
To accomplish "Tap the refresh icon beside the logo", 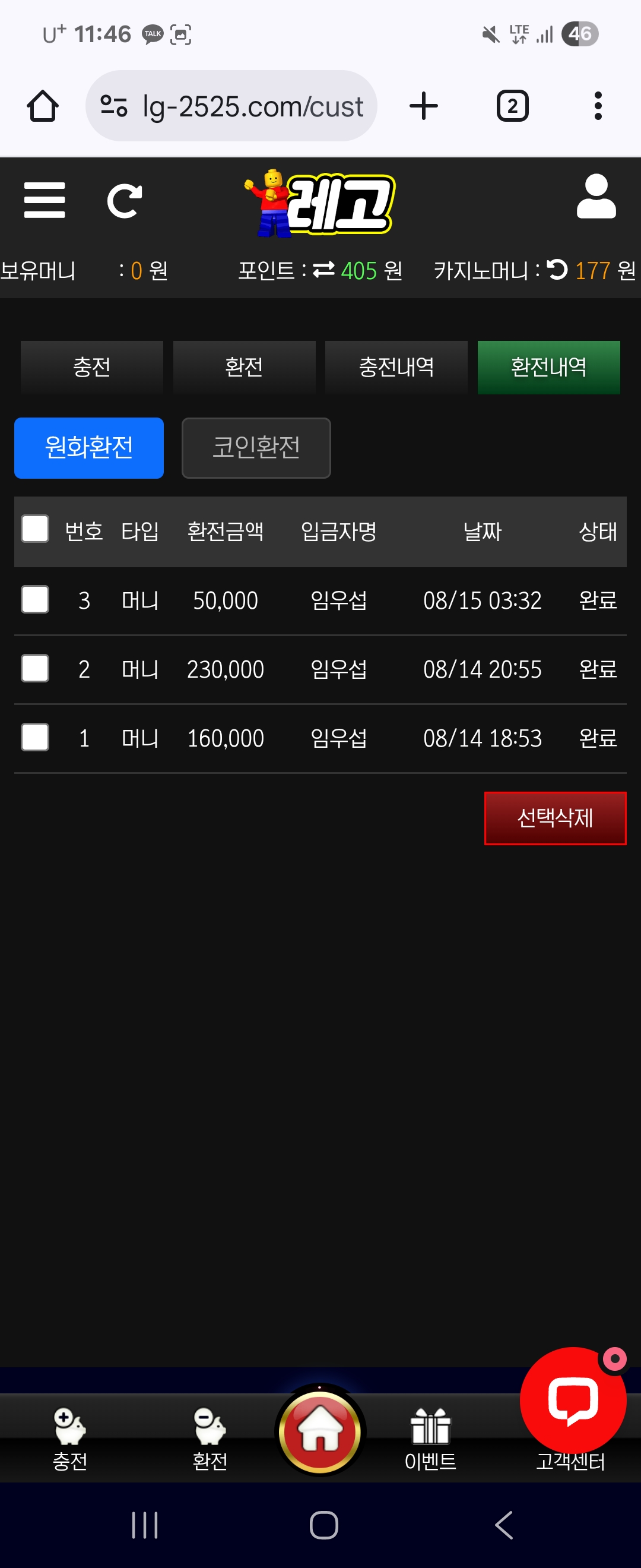I will pyautogui.click(x=124, y=201).
